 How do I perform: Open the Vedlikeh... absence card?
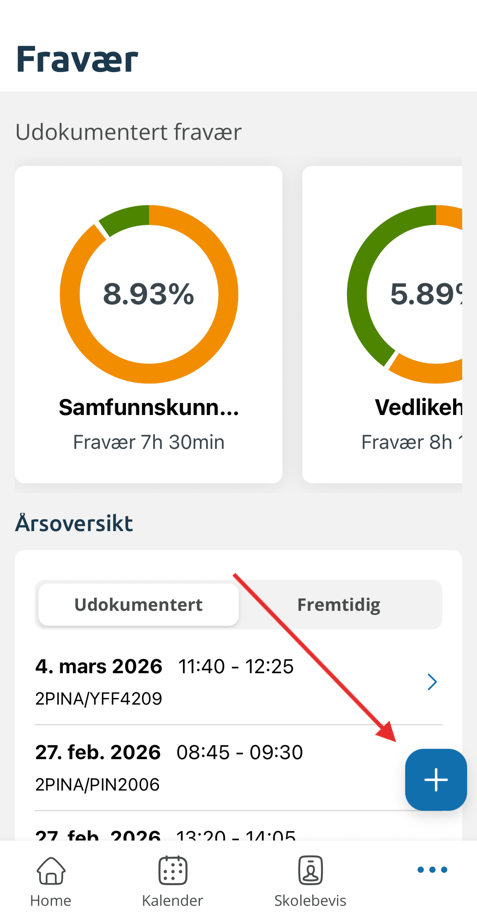[x=382, y=324]
